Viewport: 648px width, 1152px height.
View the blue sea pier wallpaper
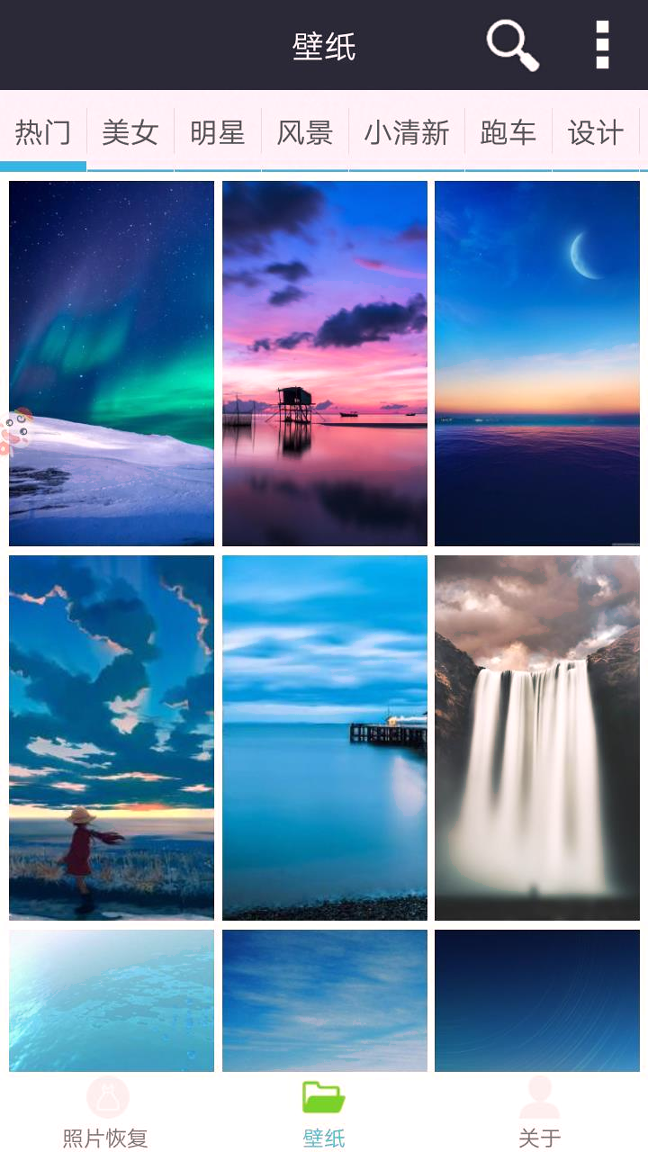(x=325, y=738)
